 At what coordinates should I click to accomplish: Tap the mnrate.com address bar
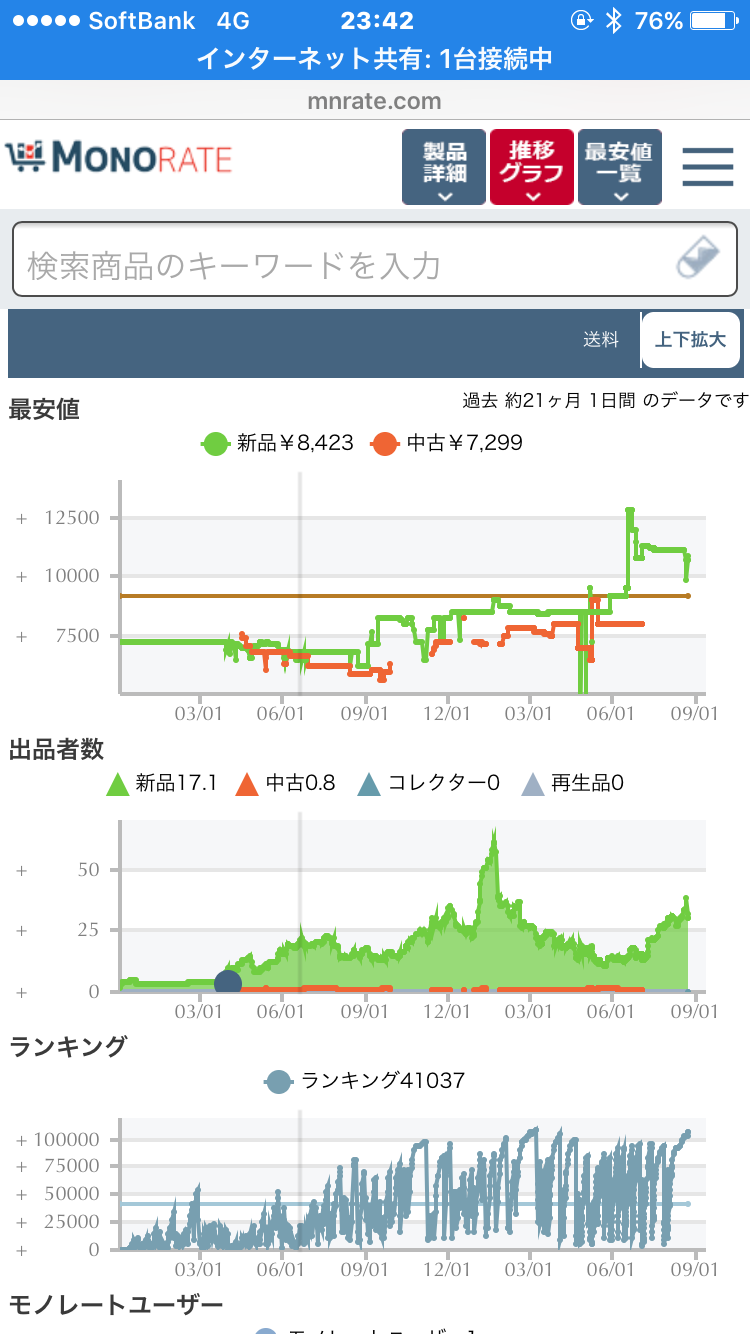tap(375, 101)
